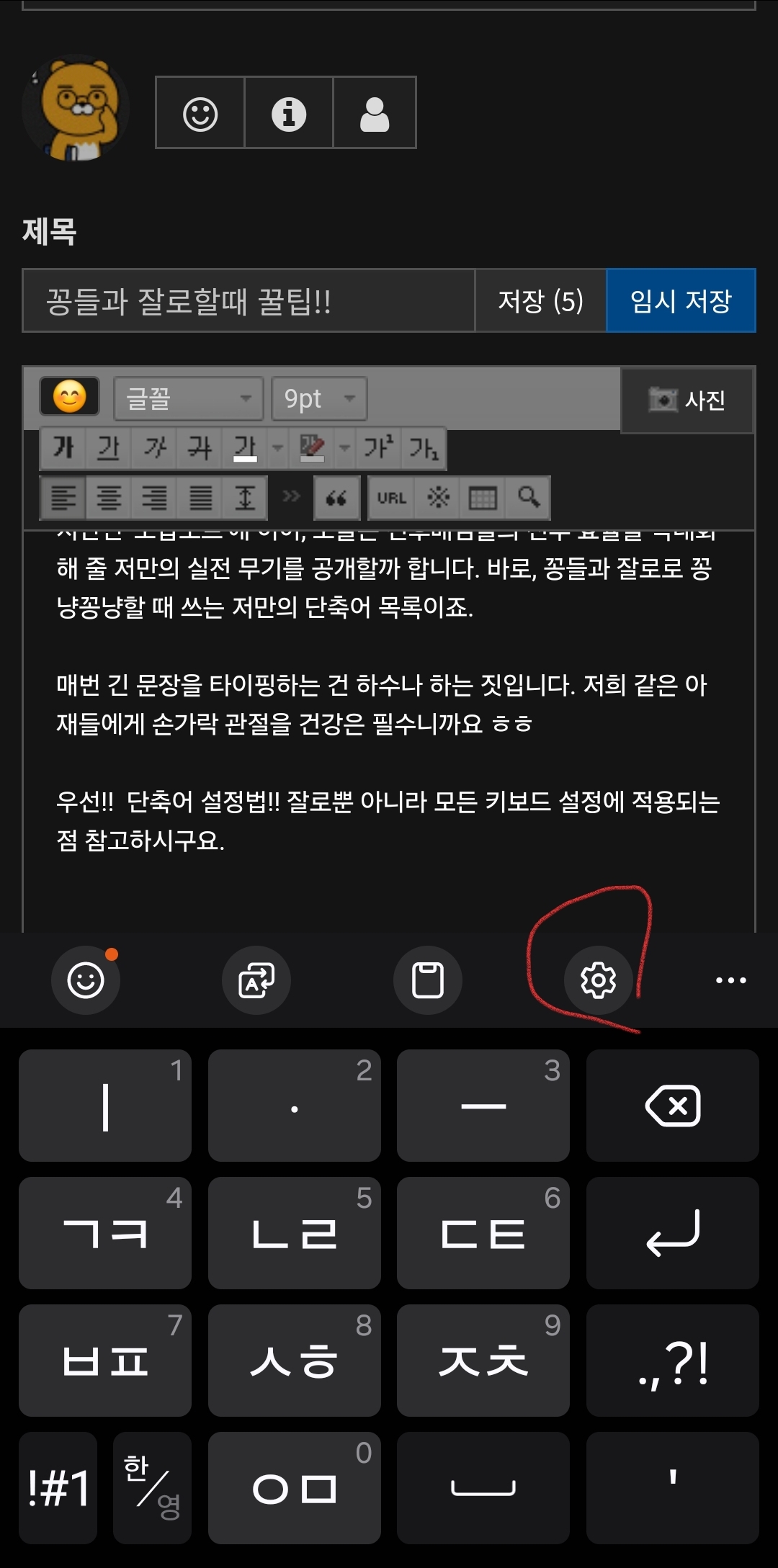Tap the backspace key
The image size is (778, 1568).
point(672,1105)
